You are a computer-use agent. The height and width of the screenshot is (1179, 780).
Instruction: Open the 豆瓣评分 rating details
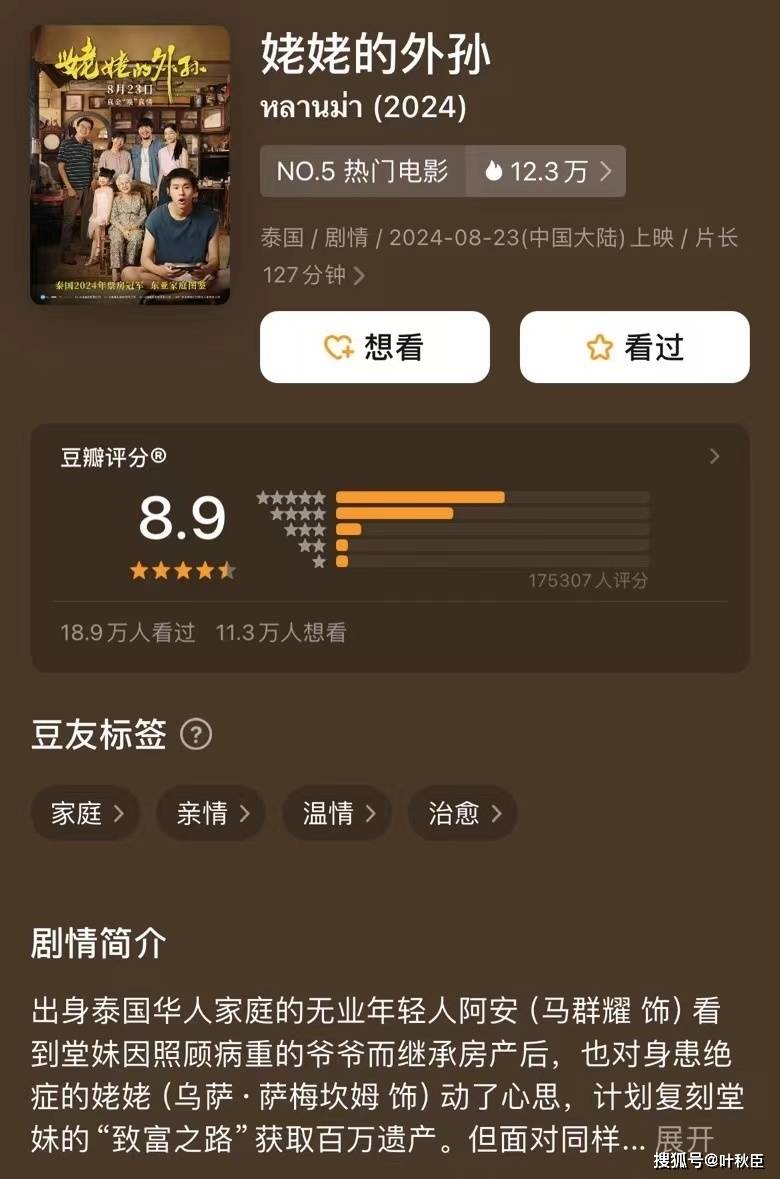(714, 457)
